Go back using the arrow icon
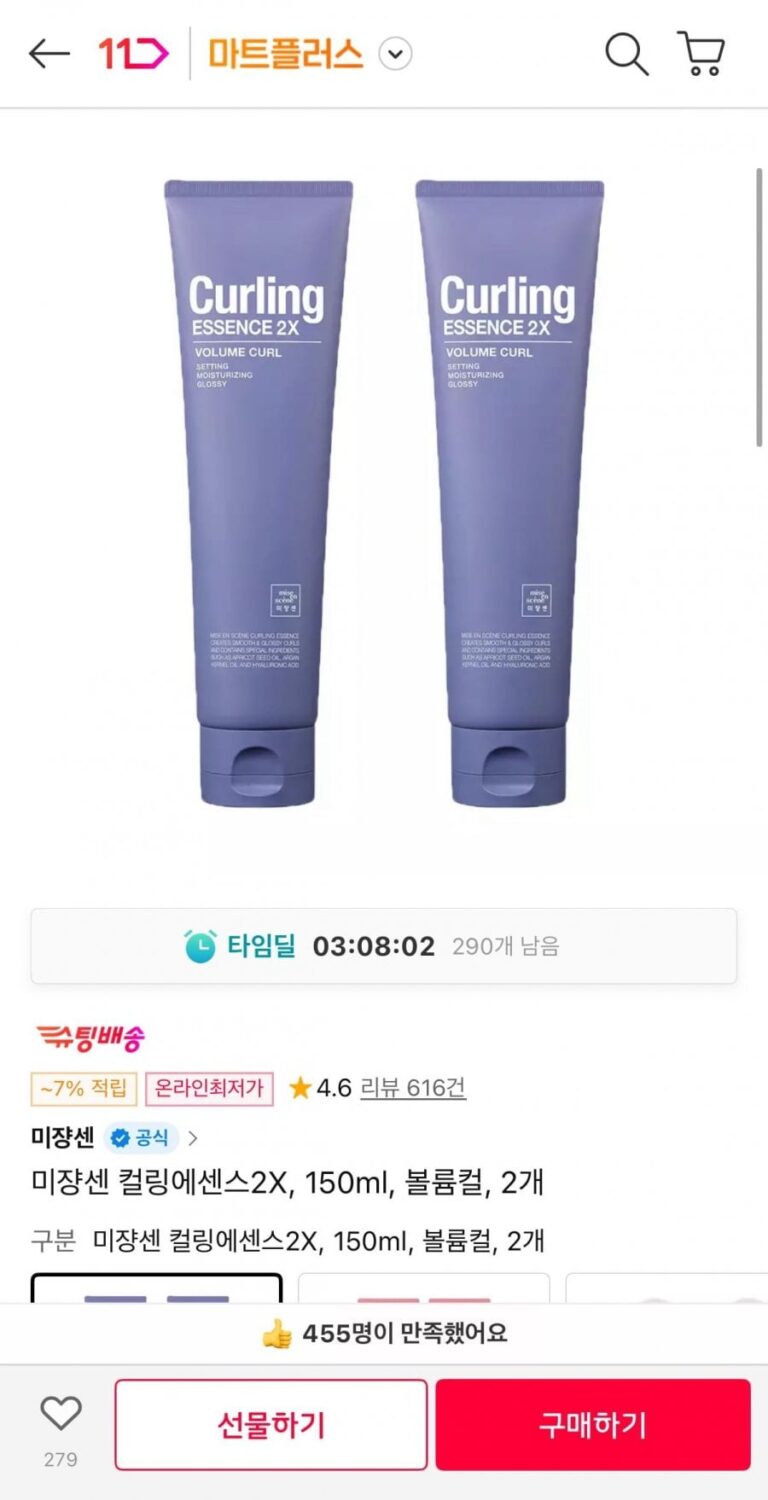 [x=49, y=54]
